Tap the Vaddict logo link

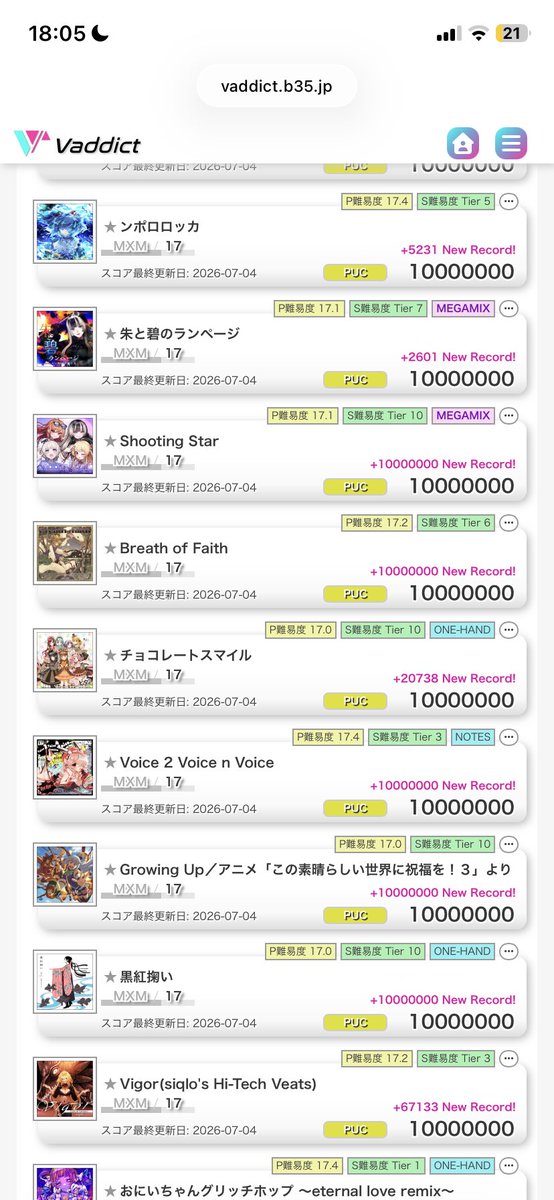pyautogui.click(x=77, y=144)
